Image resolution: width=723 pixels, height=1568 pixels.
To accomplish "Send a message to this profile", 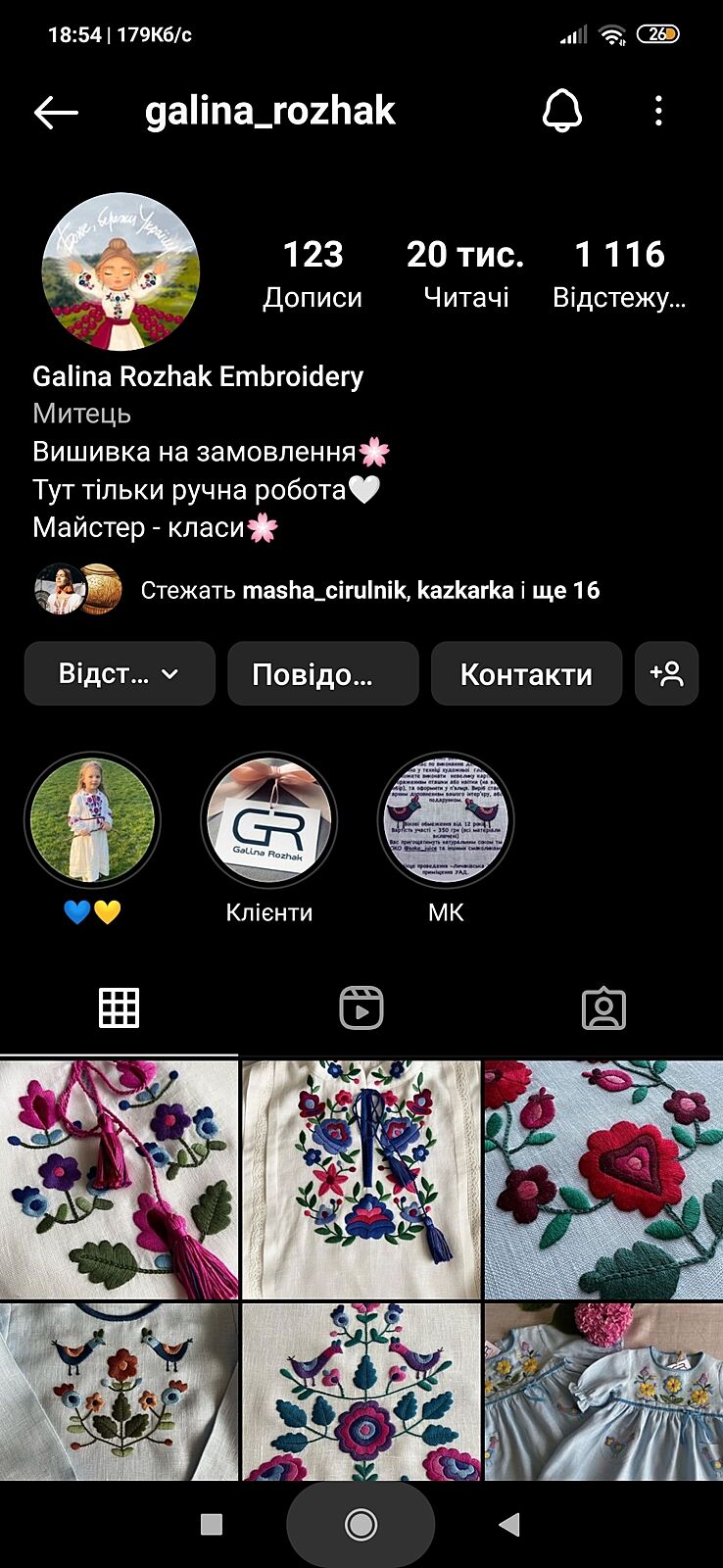I will (x=322, y=674).
